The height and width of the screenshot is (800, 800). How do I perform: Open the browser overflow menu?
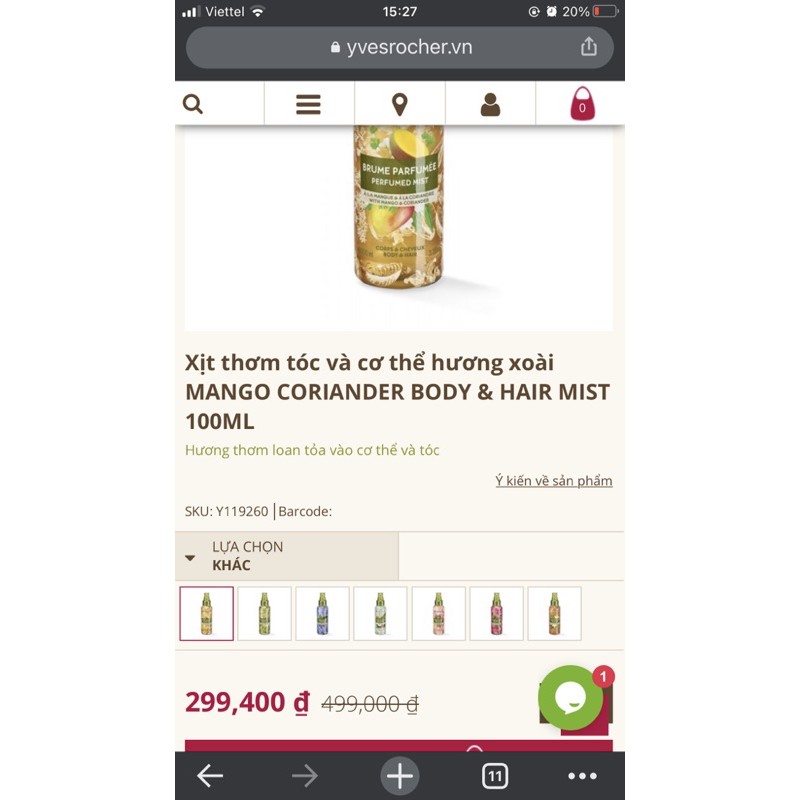pyautogui.click(x=582, y=775)
